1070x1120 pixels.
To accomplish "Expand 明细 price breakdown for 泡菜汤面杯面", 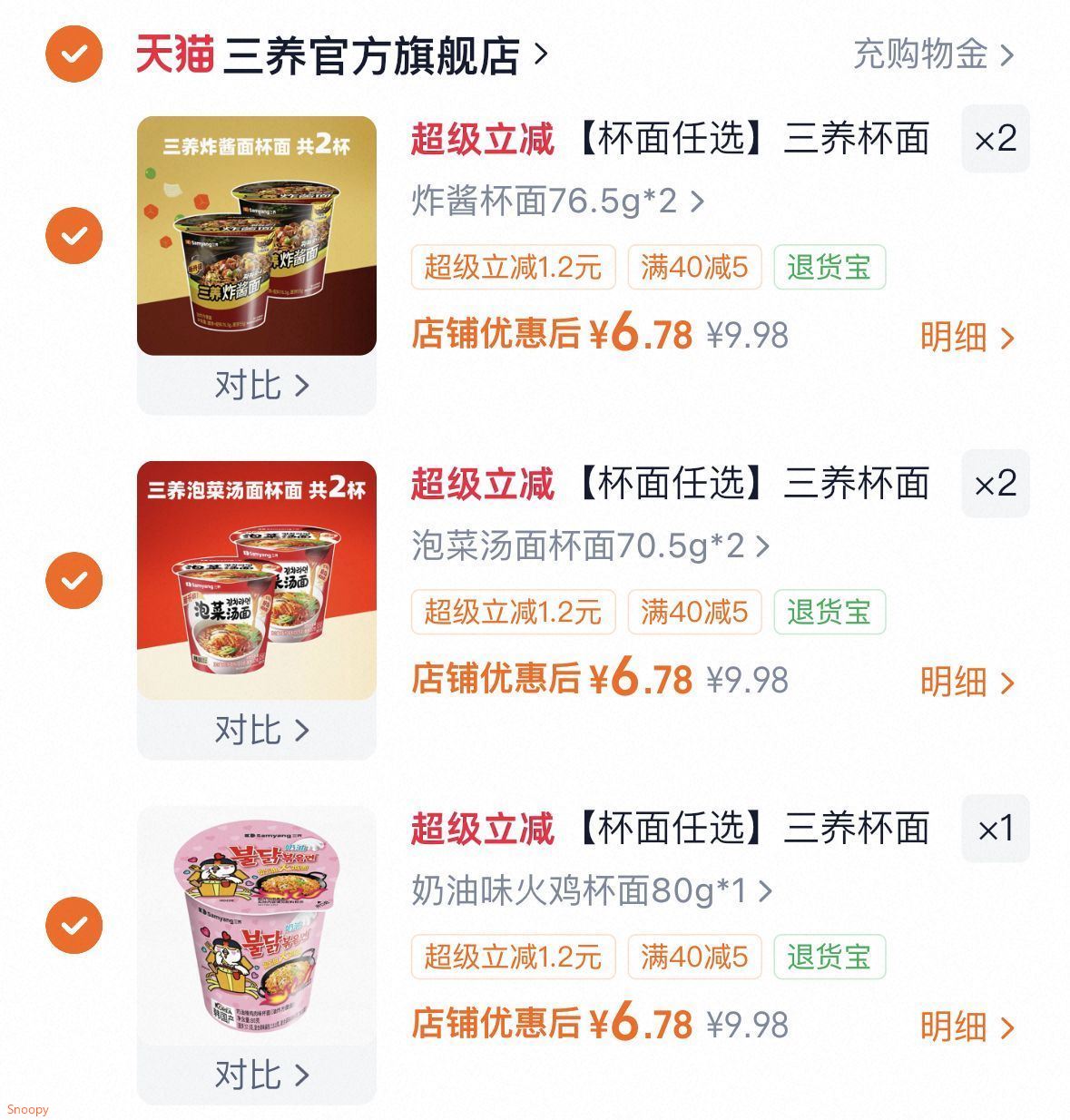I will (962, 681).
